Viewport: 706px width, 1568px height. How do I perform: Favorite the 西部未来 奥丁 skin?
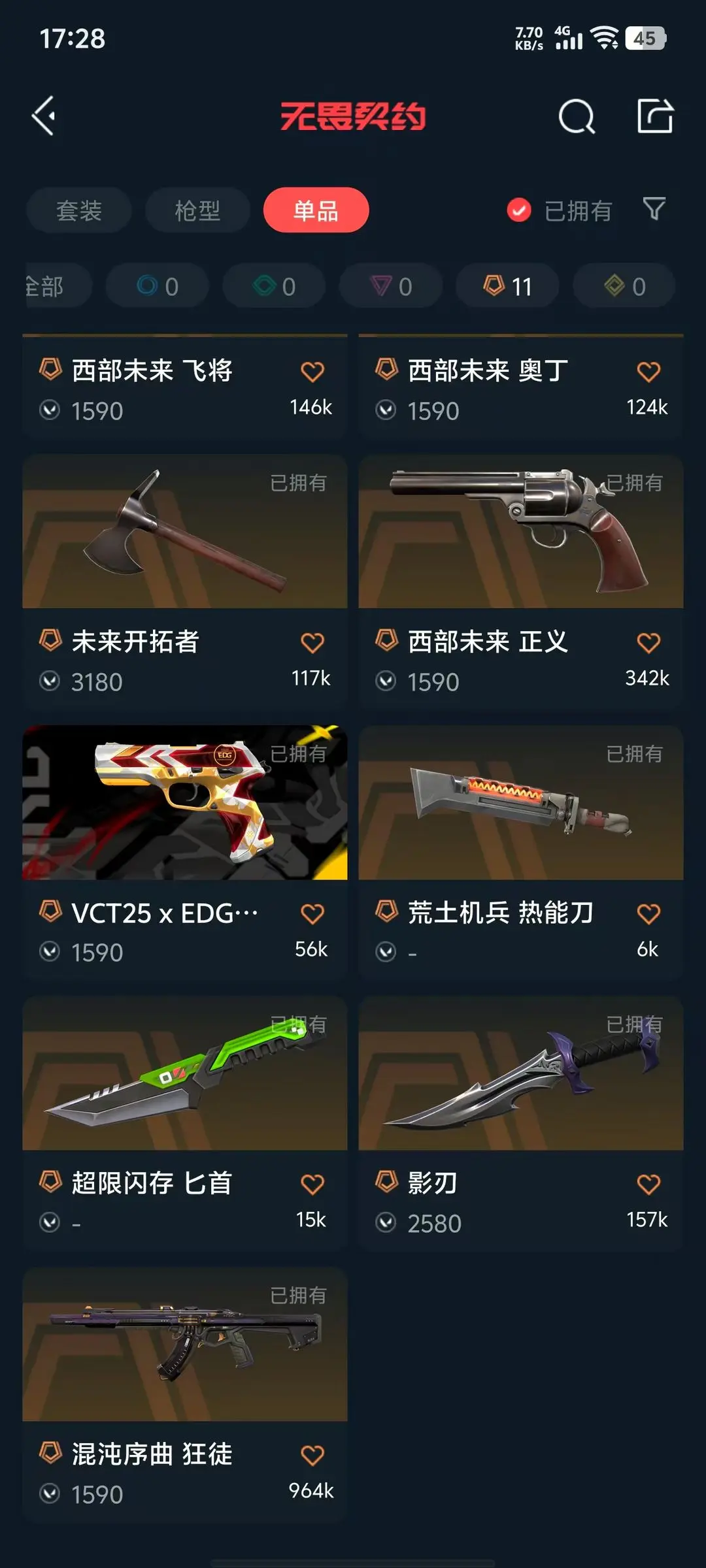pyautogui.click(x=648, y=372)
